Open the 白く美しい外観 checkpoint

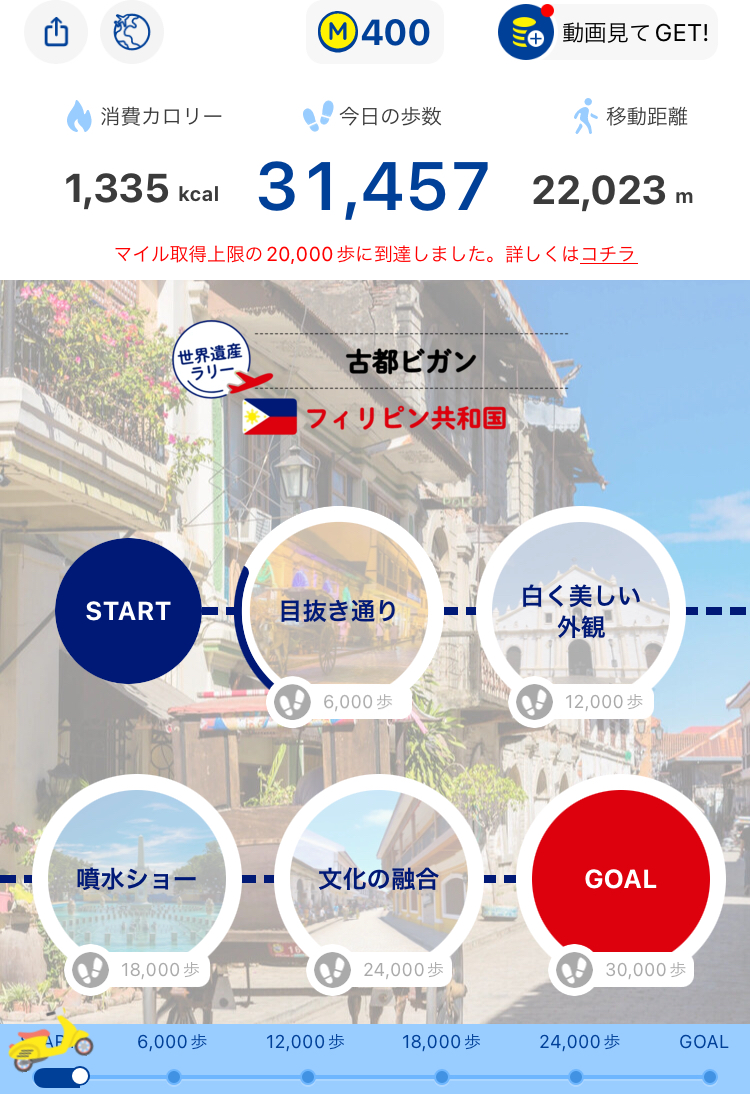click(x=581, y=610)
